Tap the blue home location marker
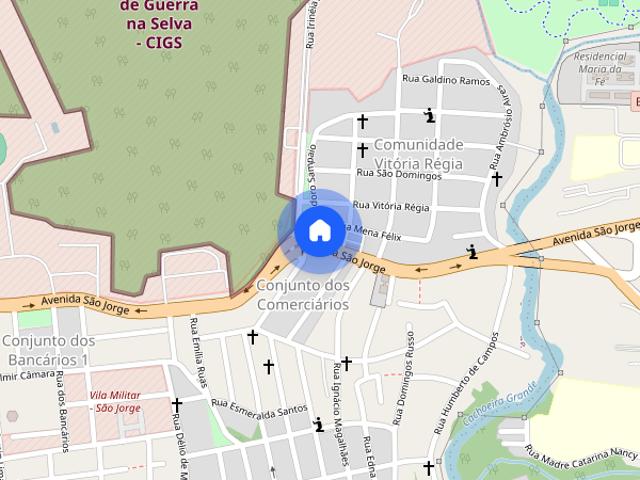Screen dimensions: 640x480 coord(319,231)
